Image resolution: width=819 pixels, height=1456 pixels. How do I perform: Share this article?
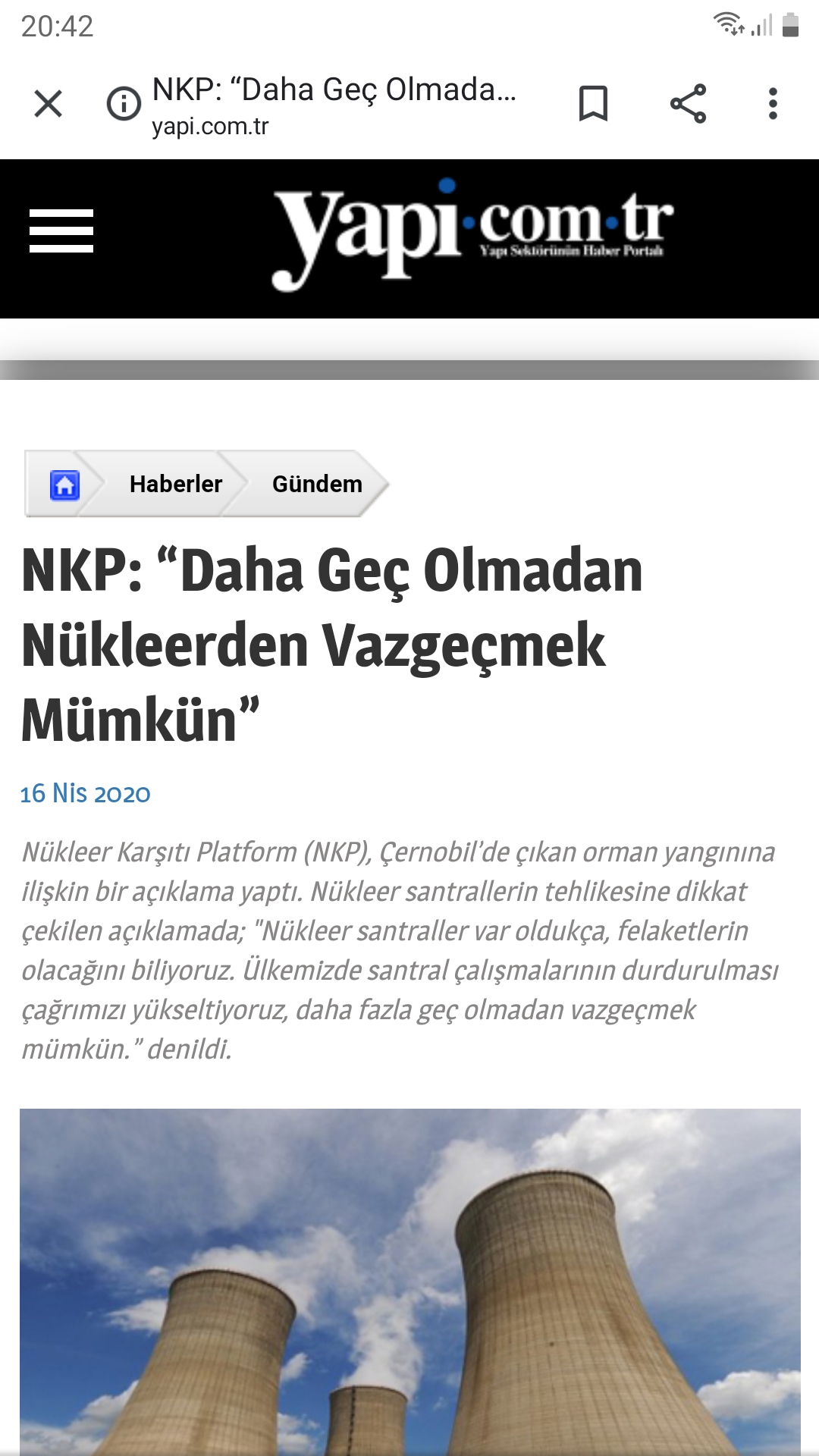tap(688, 103)
